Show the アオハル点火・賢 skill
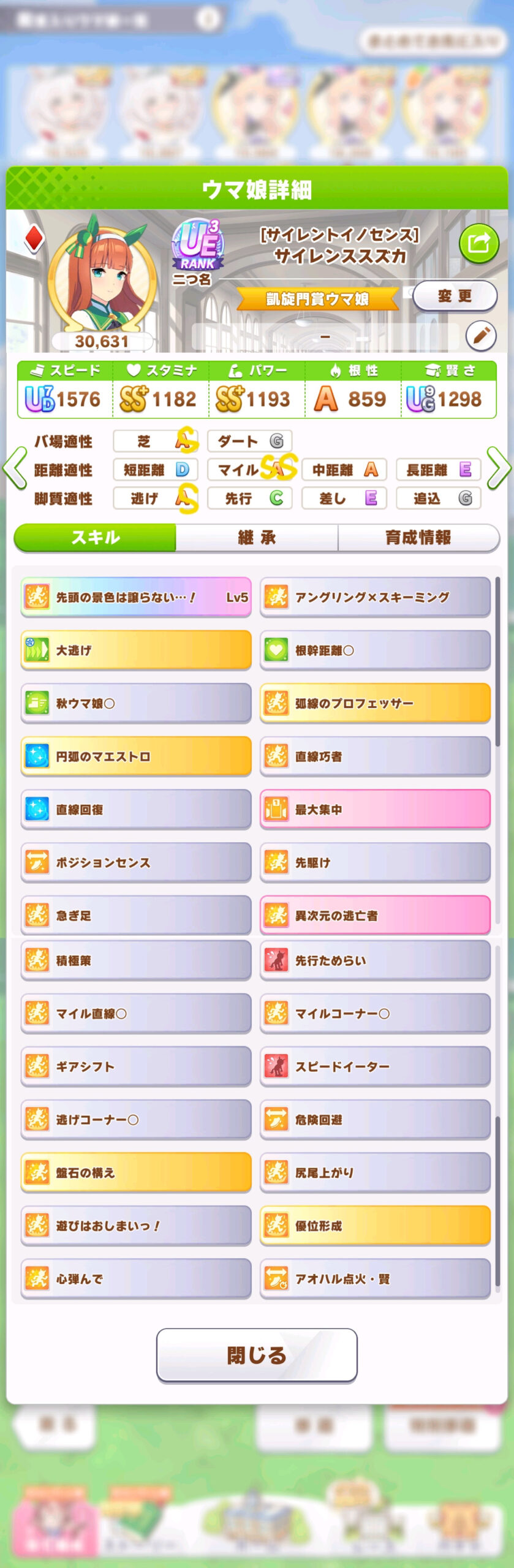 pyautogui.click(x=375, y=1278)
